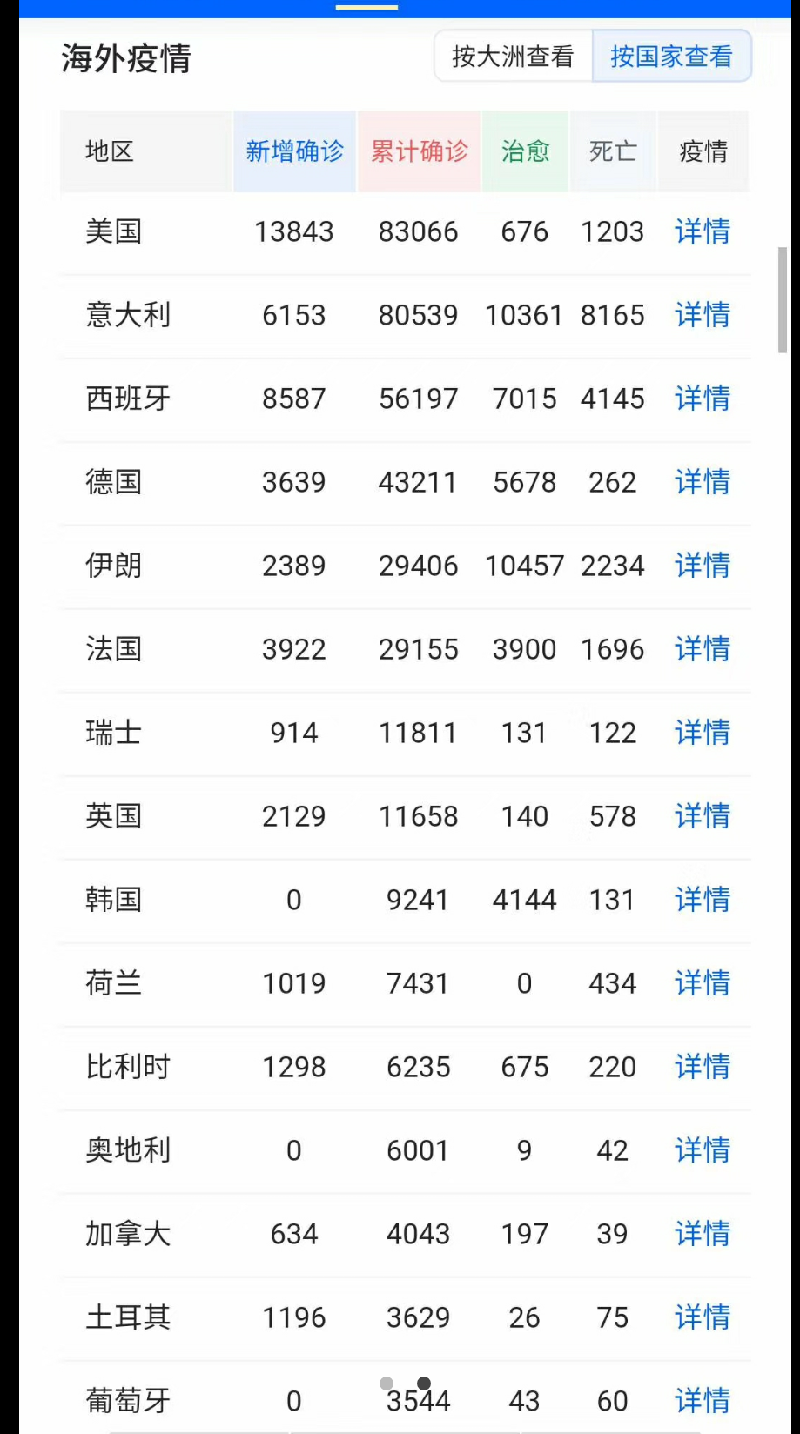The width and height of the screenshot is (800, 1434).
Task: View 意大利 details via 详情
Action: tap(702, 315)
